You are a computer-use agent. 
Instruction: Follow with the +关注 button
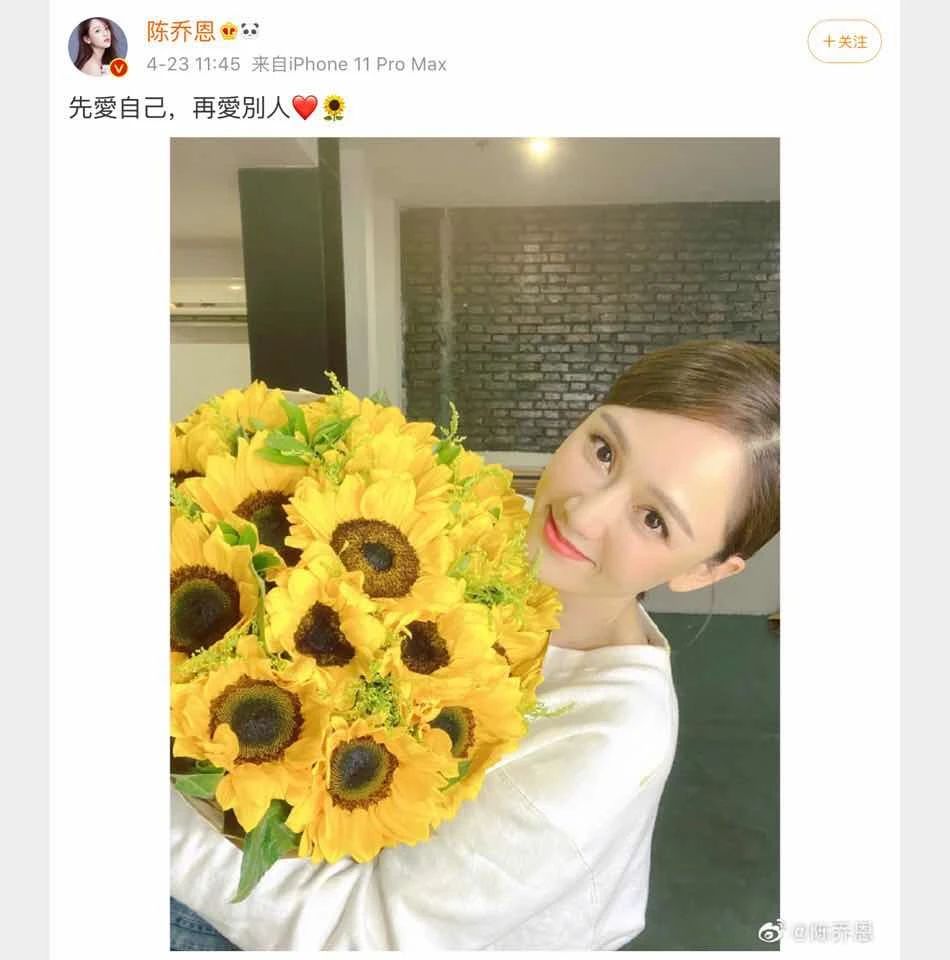pos(844,42)
